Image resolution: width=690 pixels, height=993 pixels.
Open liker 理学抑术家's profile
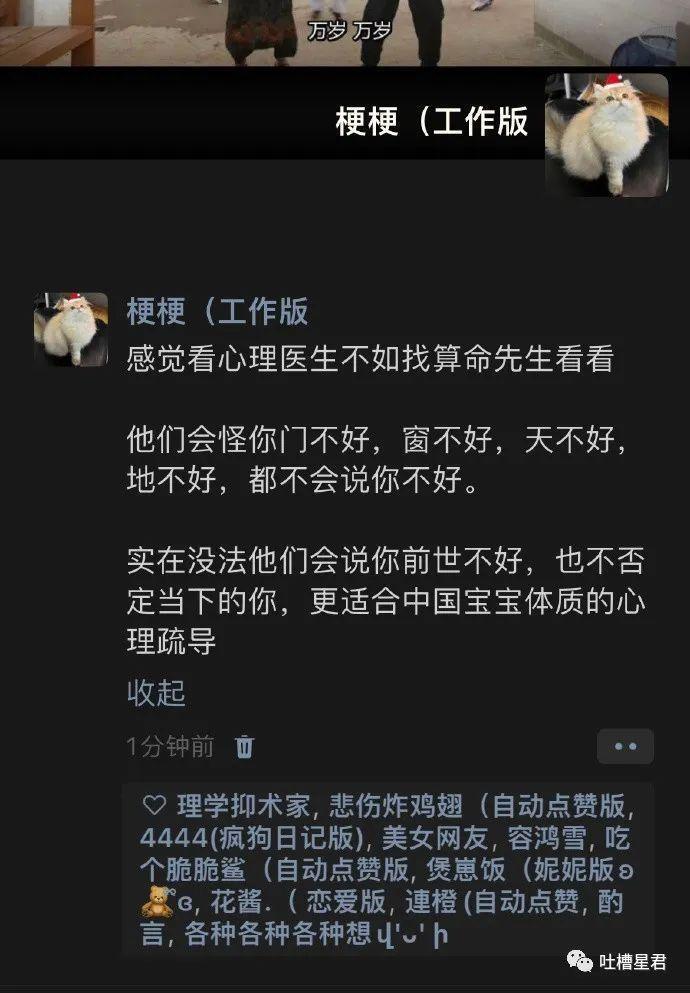pos(247,805)
